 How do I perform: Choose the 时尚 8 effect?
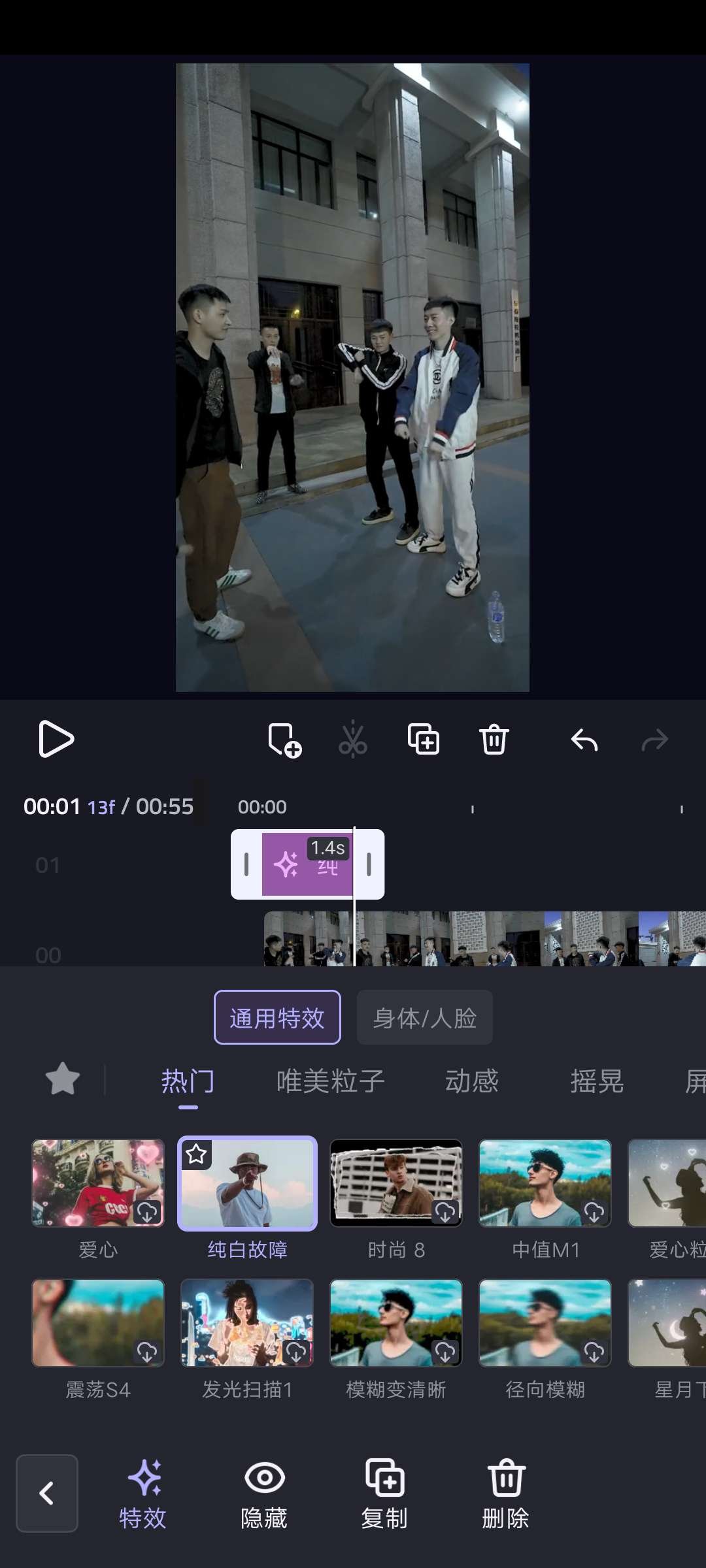pyautogui.click(x=396, y=1183)
